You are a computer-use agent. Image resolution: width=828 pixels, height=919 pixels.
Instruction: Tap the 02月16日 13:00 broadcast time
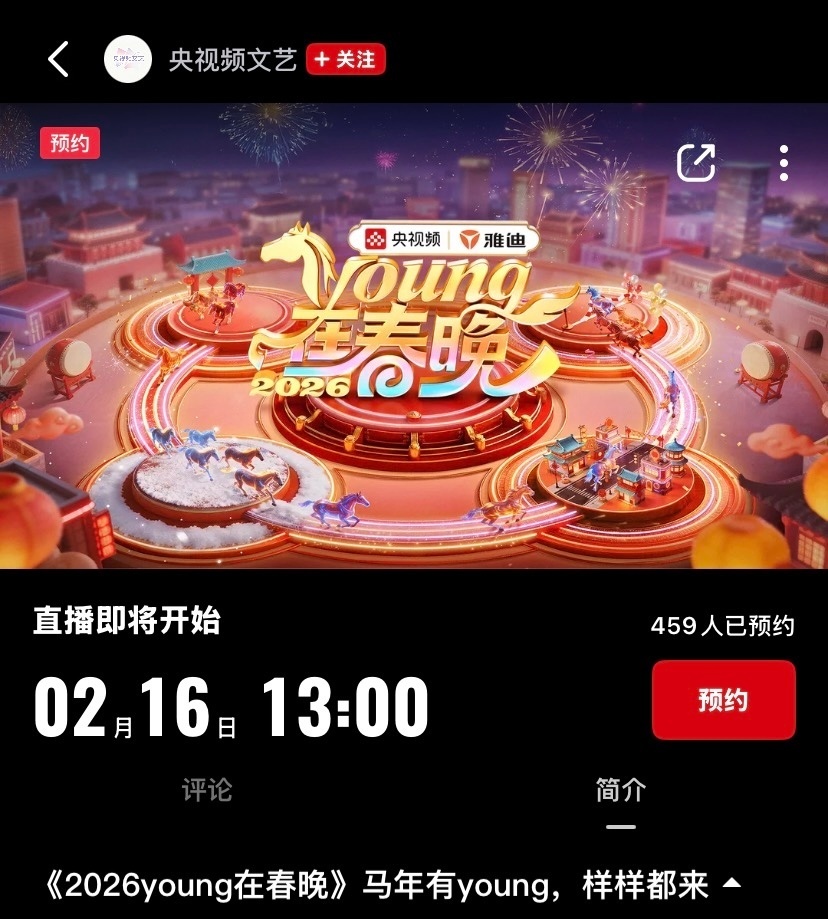[x=225, y=707]
